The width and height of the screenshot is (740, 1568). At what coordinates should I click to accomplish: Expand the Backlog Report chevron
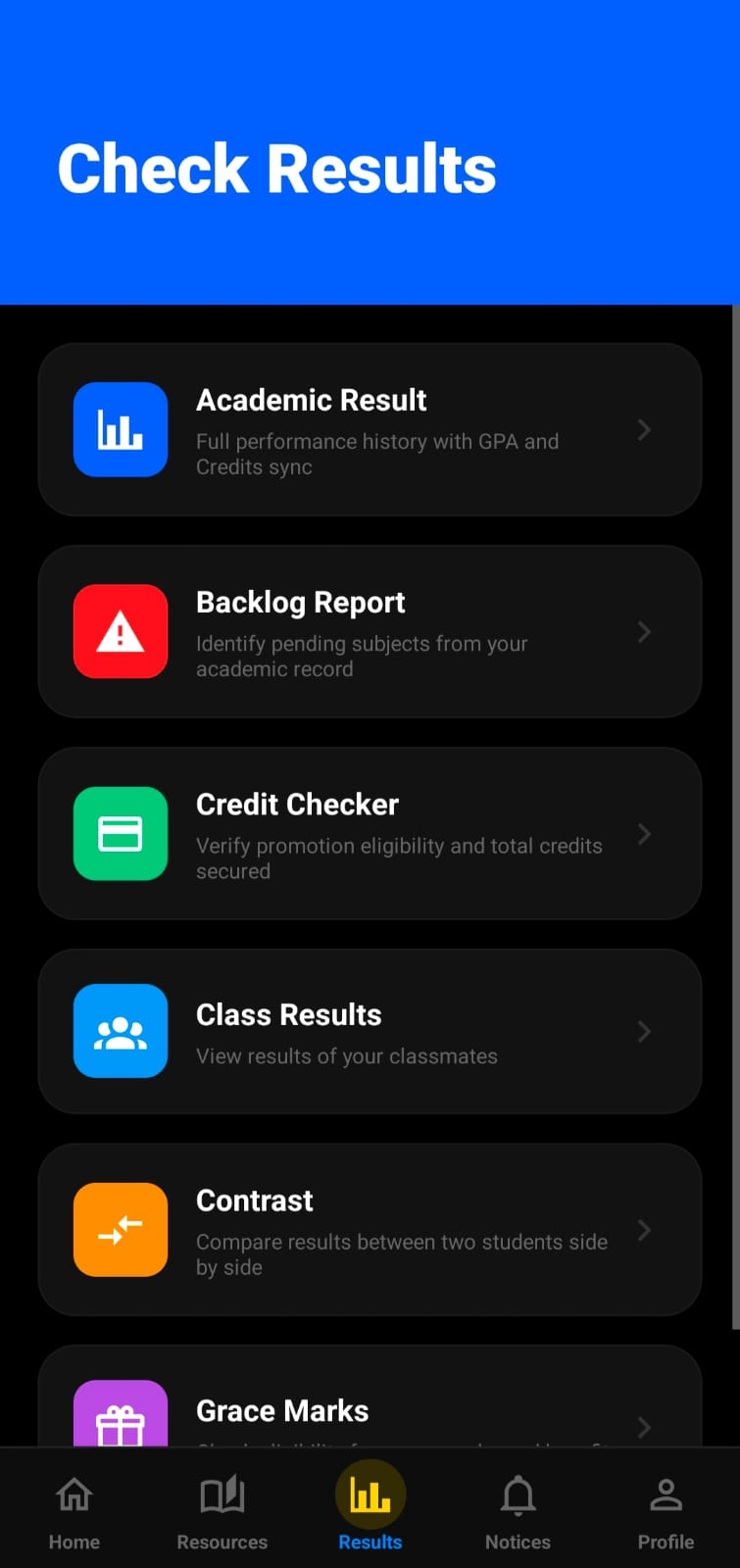(x=644, y=631)
